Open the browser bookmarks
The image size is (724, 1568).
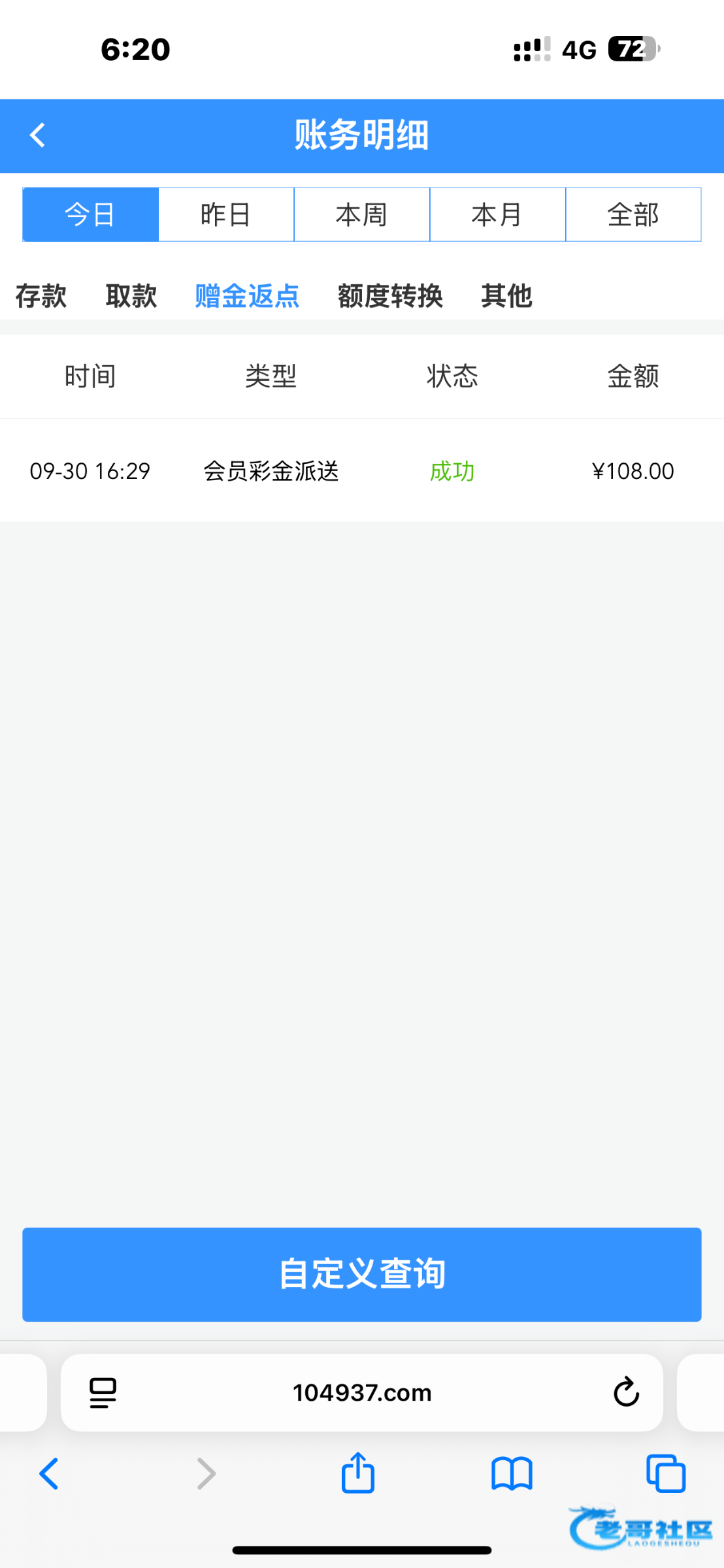click(512, 1474)
